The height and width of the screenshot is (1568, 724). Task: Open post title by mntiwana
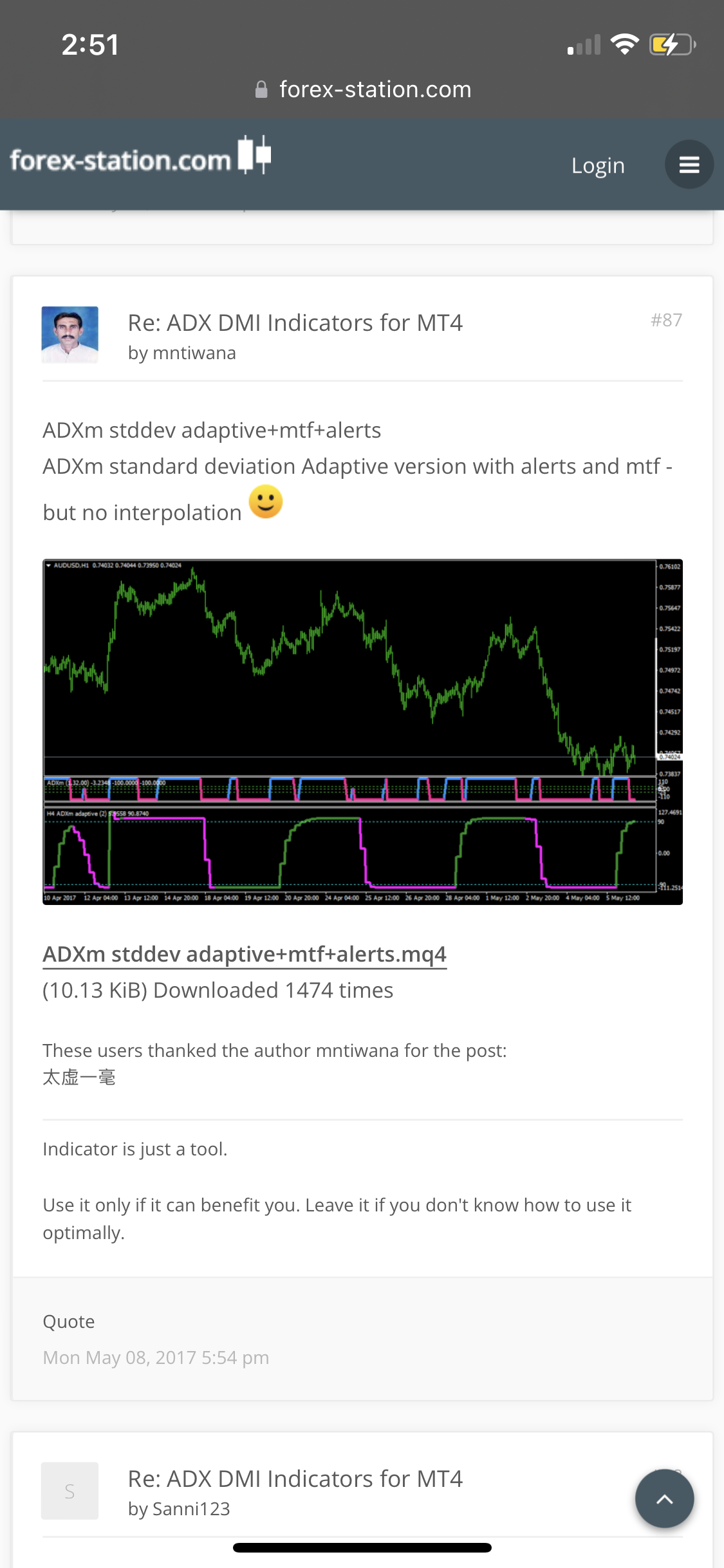click(x=295, y=322)
